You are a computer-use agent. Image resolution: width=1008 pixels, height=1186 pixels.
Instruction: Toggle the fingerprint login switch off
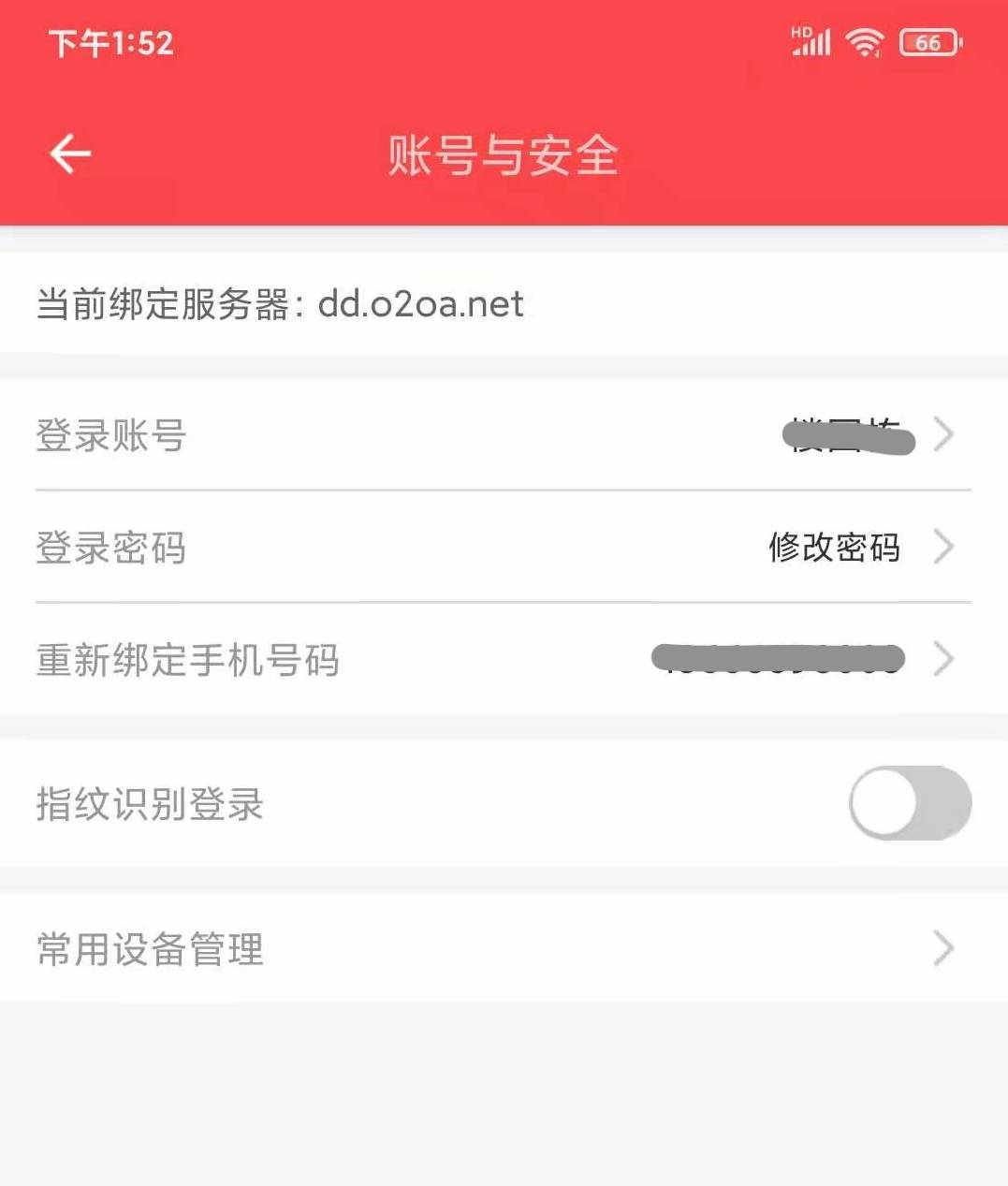pos(909,802)
